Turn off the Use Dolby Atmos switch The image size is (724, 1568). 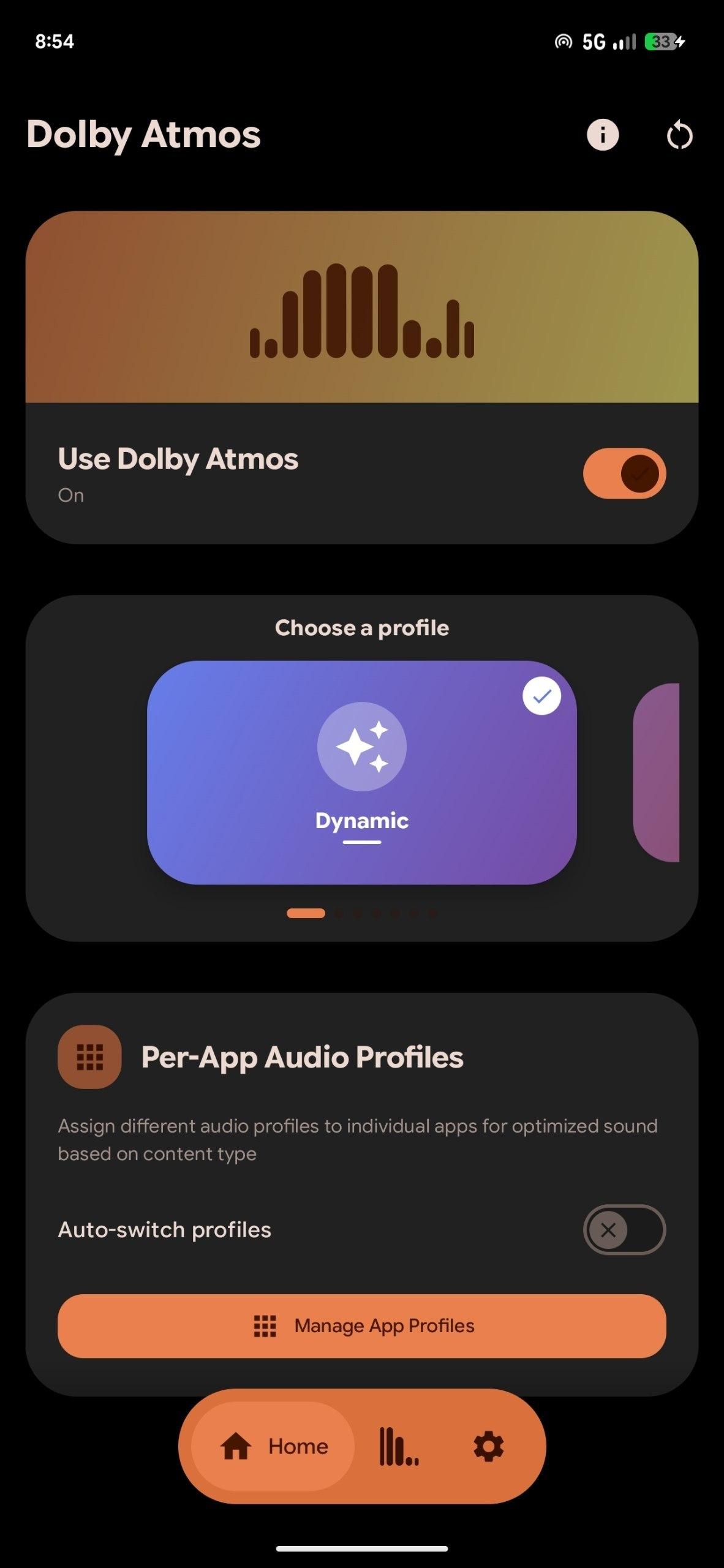pos(624,473)
